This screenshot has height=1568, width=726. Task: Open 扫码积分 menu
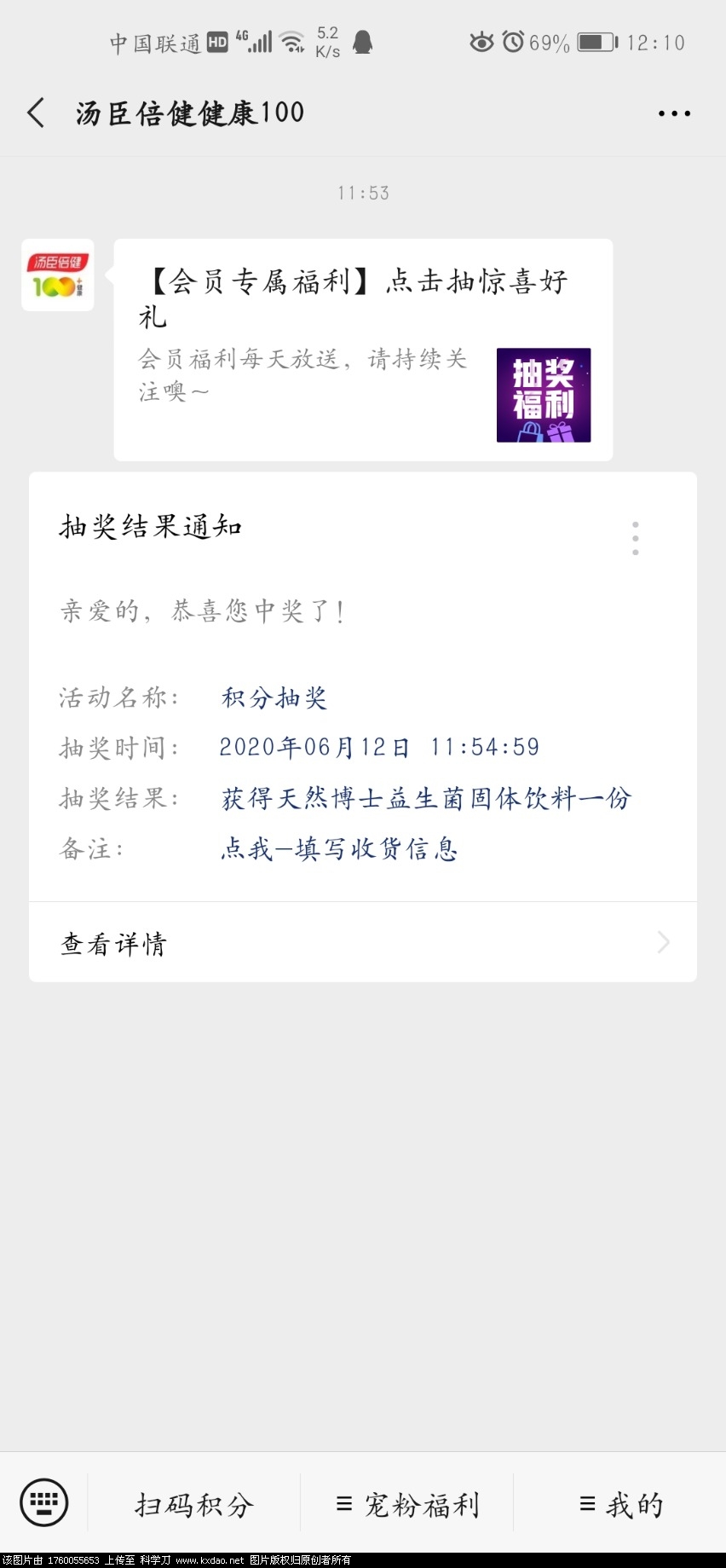click(x=194, y=1505)
